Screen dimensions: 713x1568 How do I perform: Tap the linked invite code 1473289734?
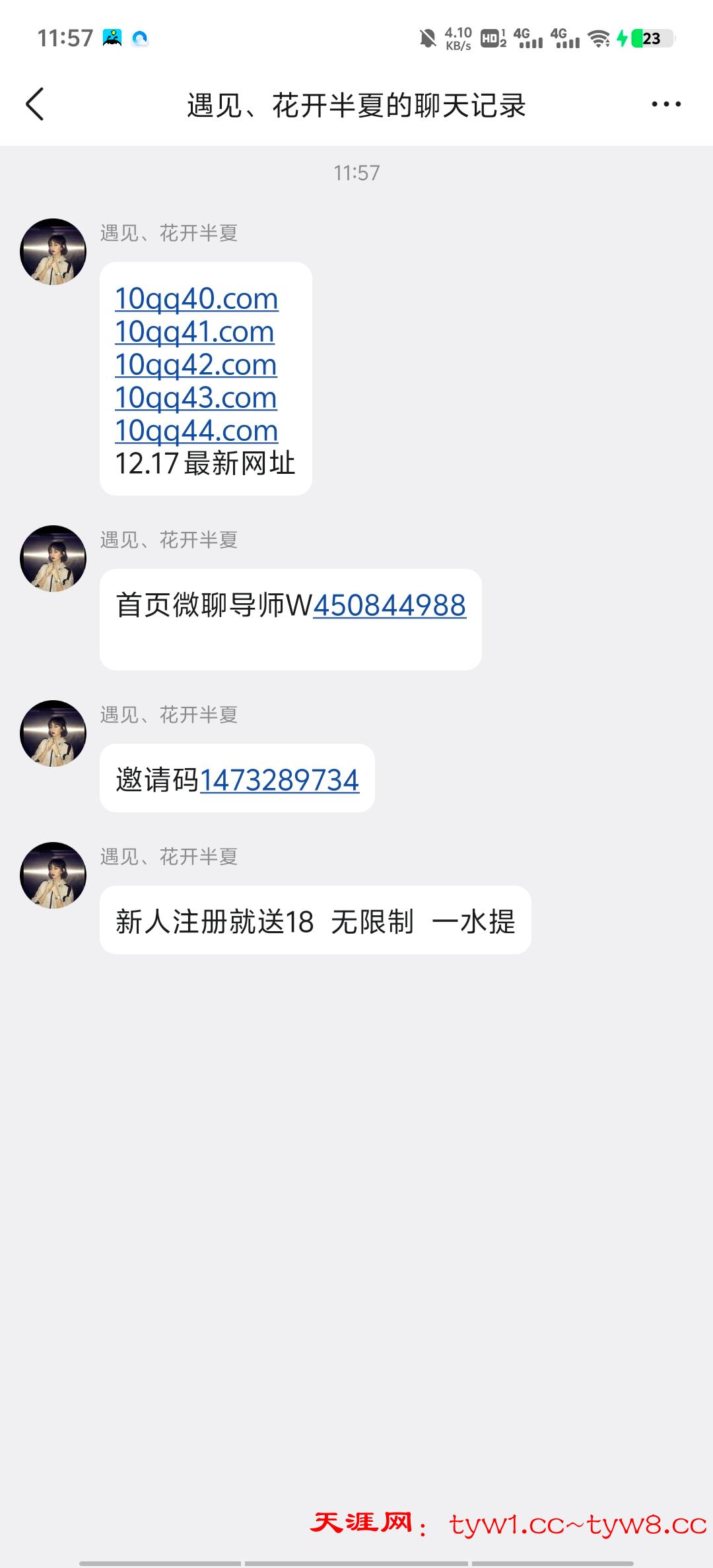point(279,780)
